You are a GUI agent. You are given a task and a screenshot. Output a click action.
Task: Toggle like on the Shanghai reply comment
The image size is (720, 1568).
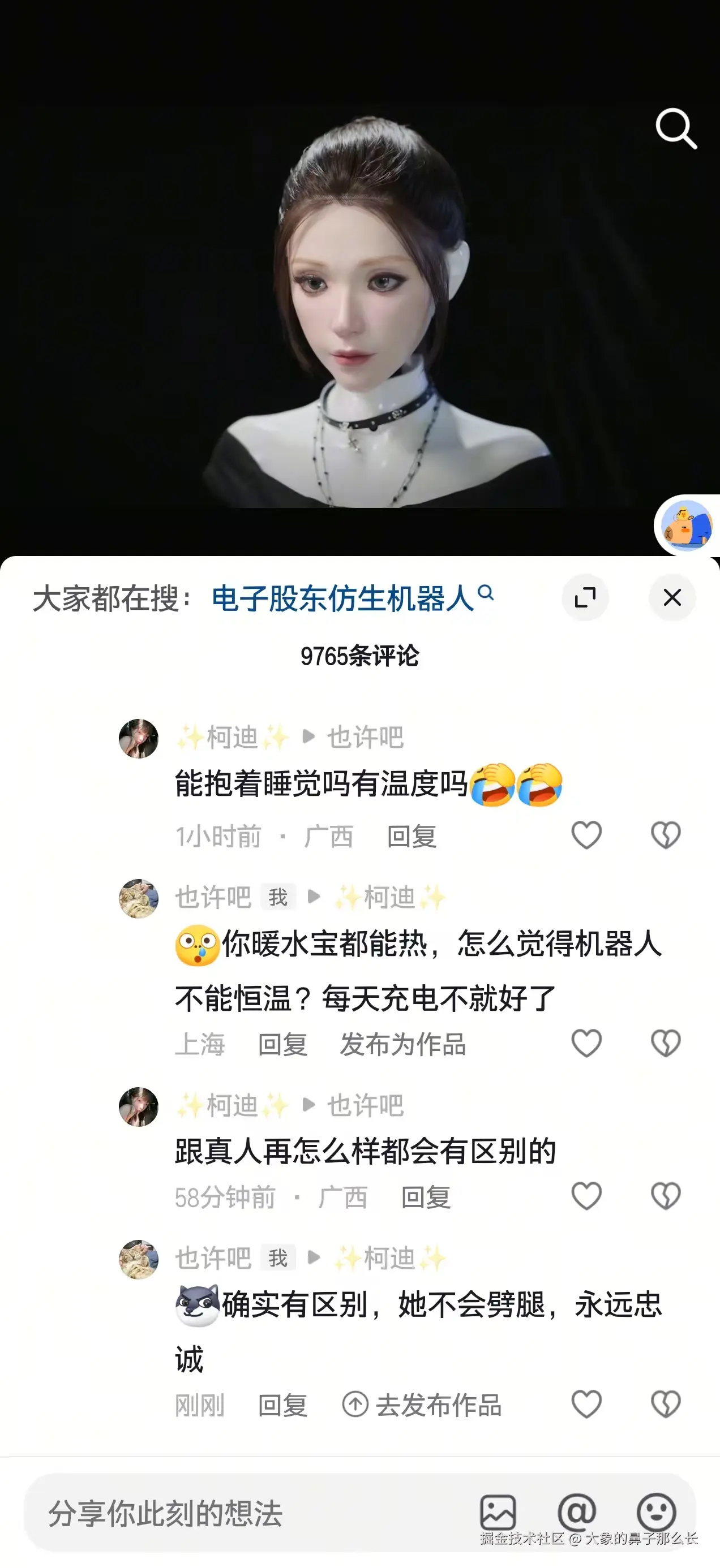coord(586,1043)
